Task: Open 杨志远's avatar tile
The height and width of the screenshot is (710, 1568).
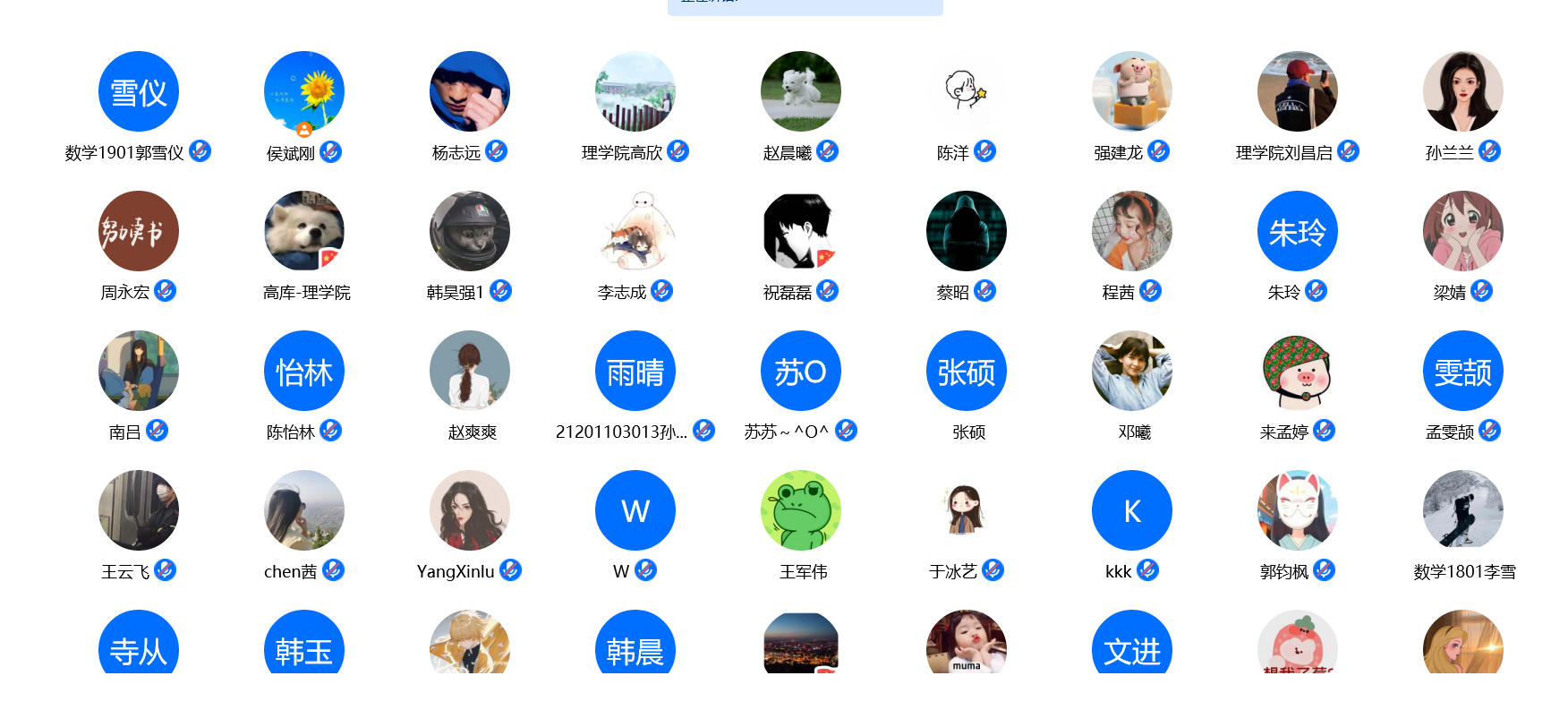Action: 469,92
